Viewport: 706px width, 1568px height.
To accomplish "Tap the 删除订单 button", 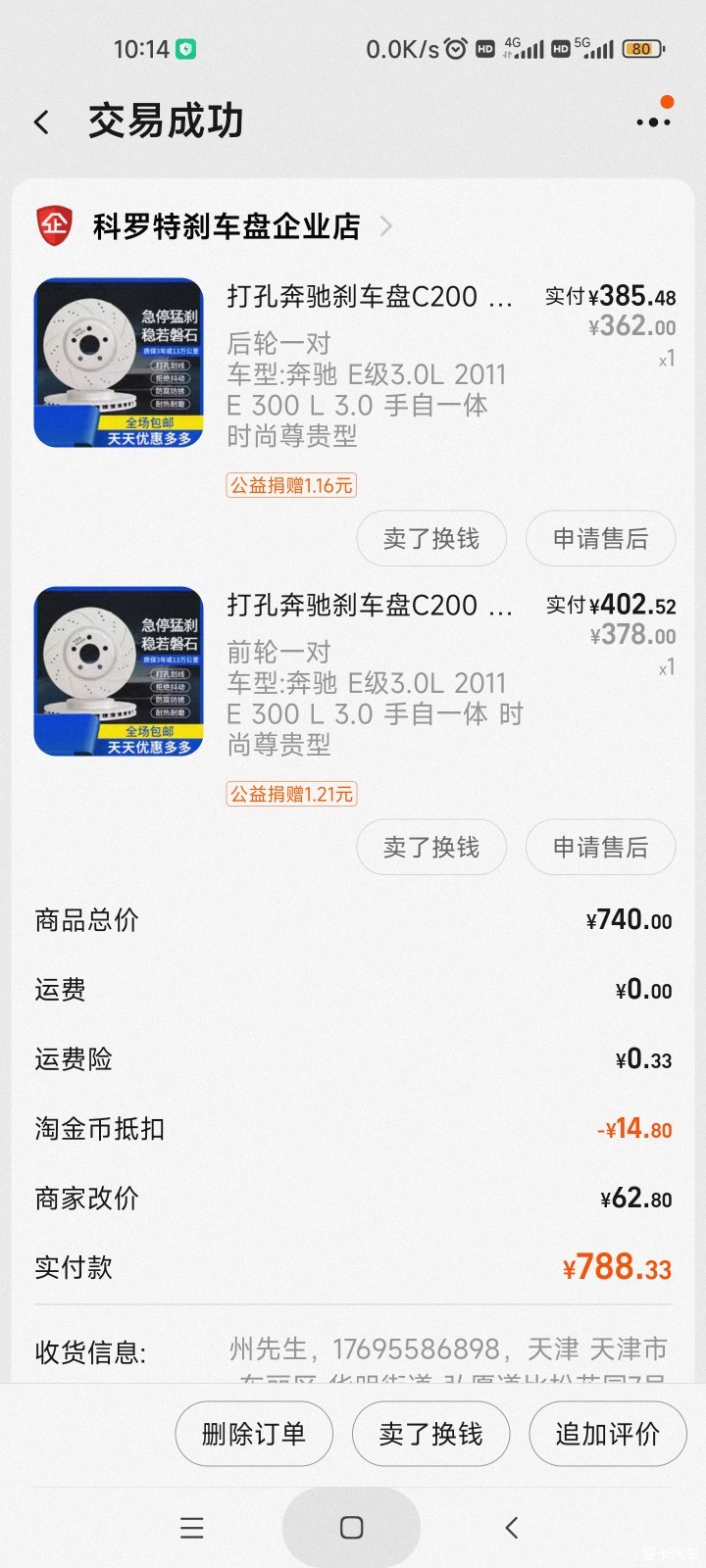I will (254, 1434).
